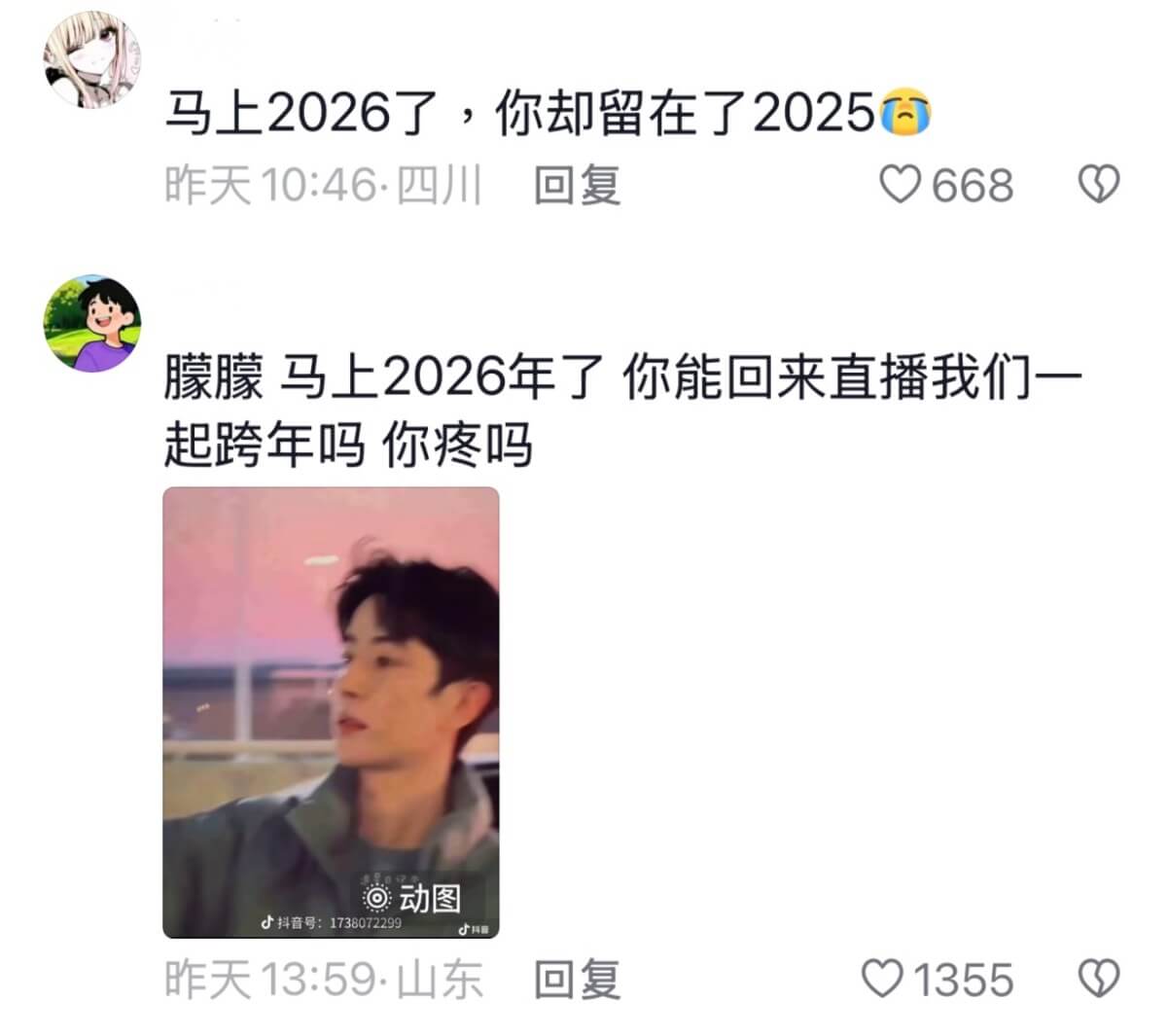
Task: Like the 山东 comment with 1355 likes
Action: (883, 979)
